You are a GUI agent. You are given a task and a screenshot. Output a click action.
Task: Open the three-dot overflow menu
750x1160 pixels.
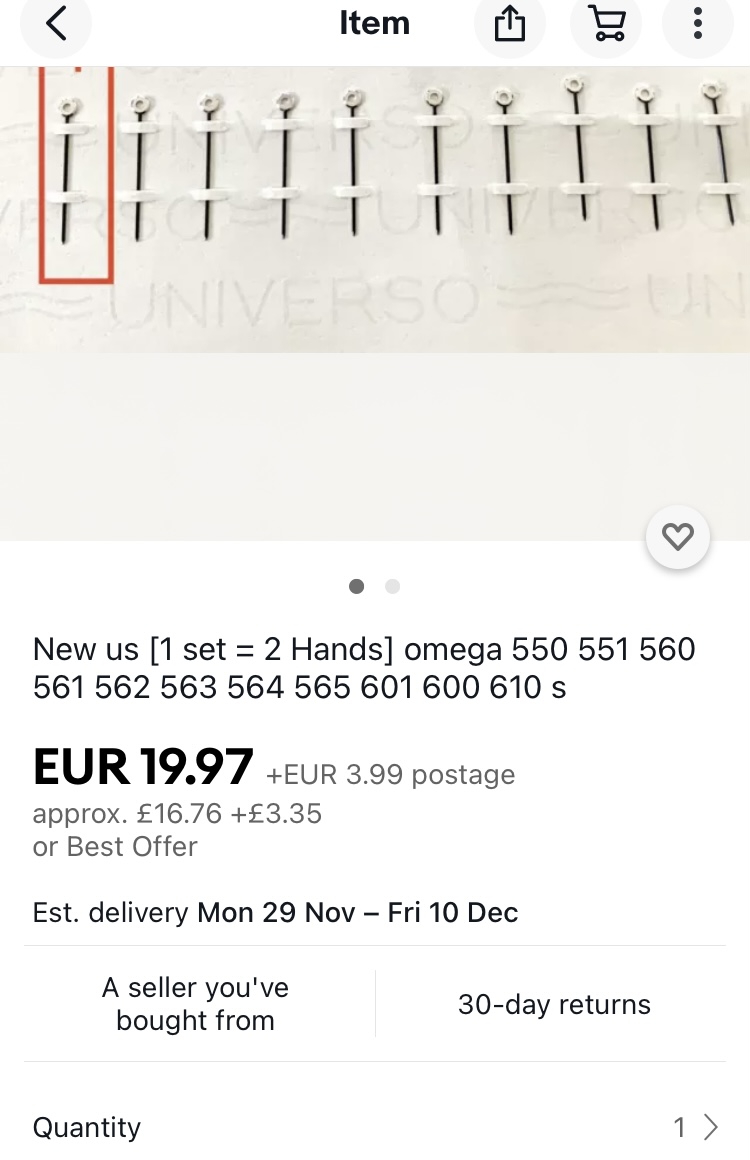point(698,24)
